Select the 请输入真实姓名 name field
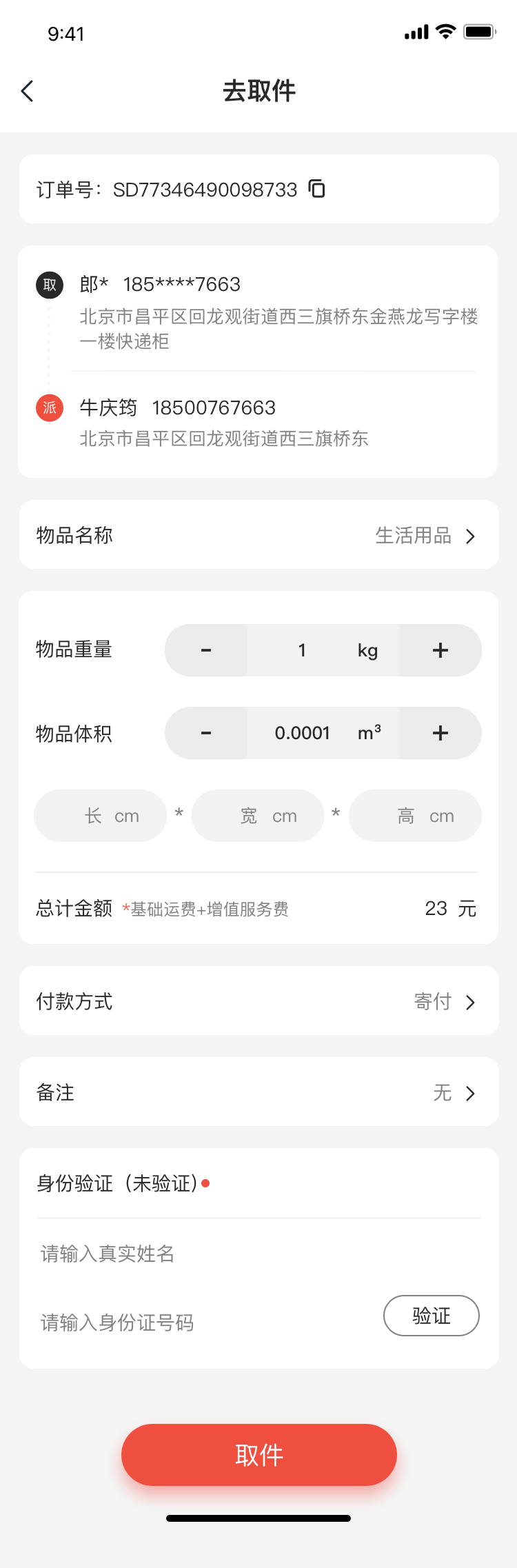This screenshot has width=517, height=1568. [207, 1254]
